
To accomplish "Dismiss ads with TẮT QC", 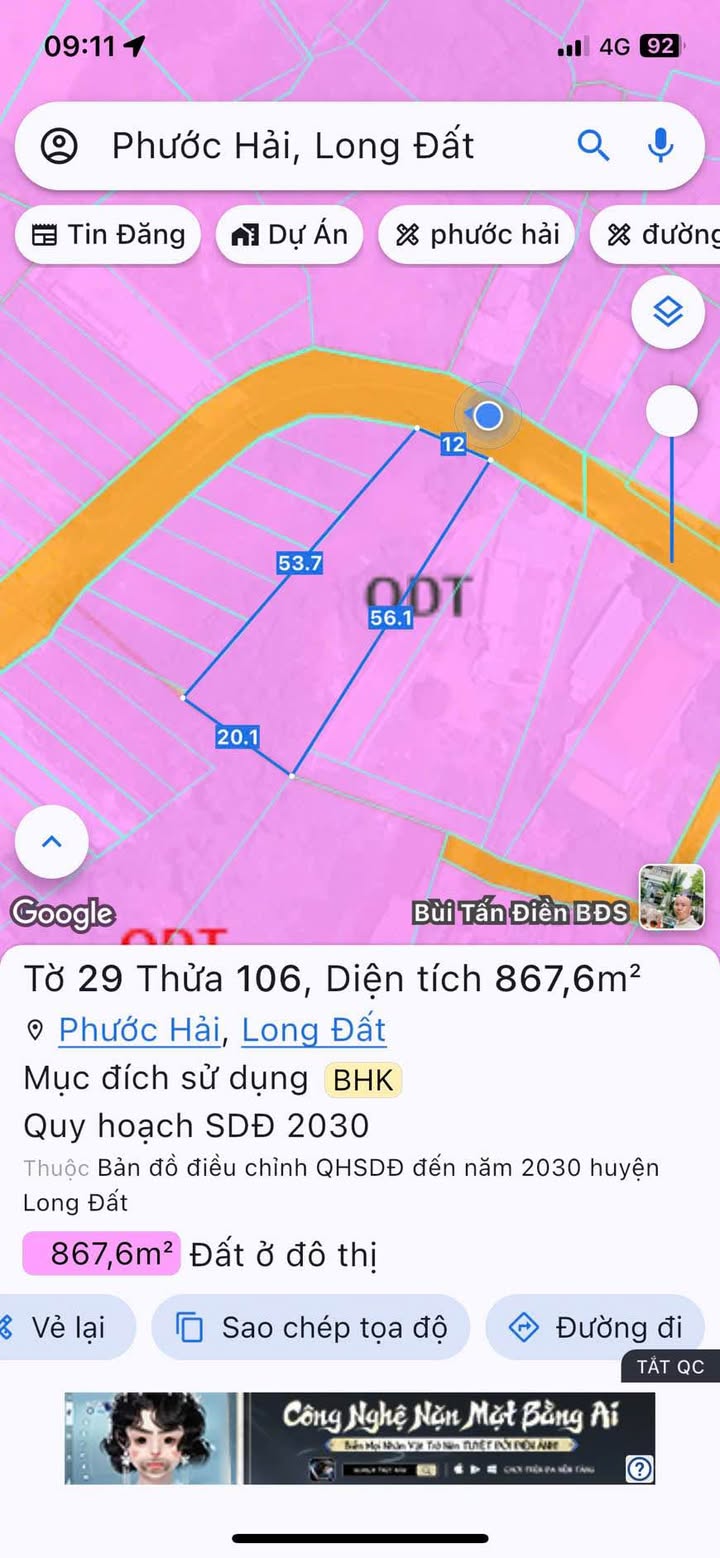I will click(x=671, y=1367).
